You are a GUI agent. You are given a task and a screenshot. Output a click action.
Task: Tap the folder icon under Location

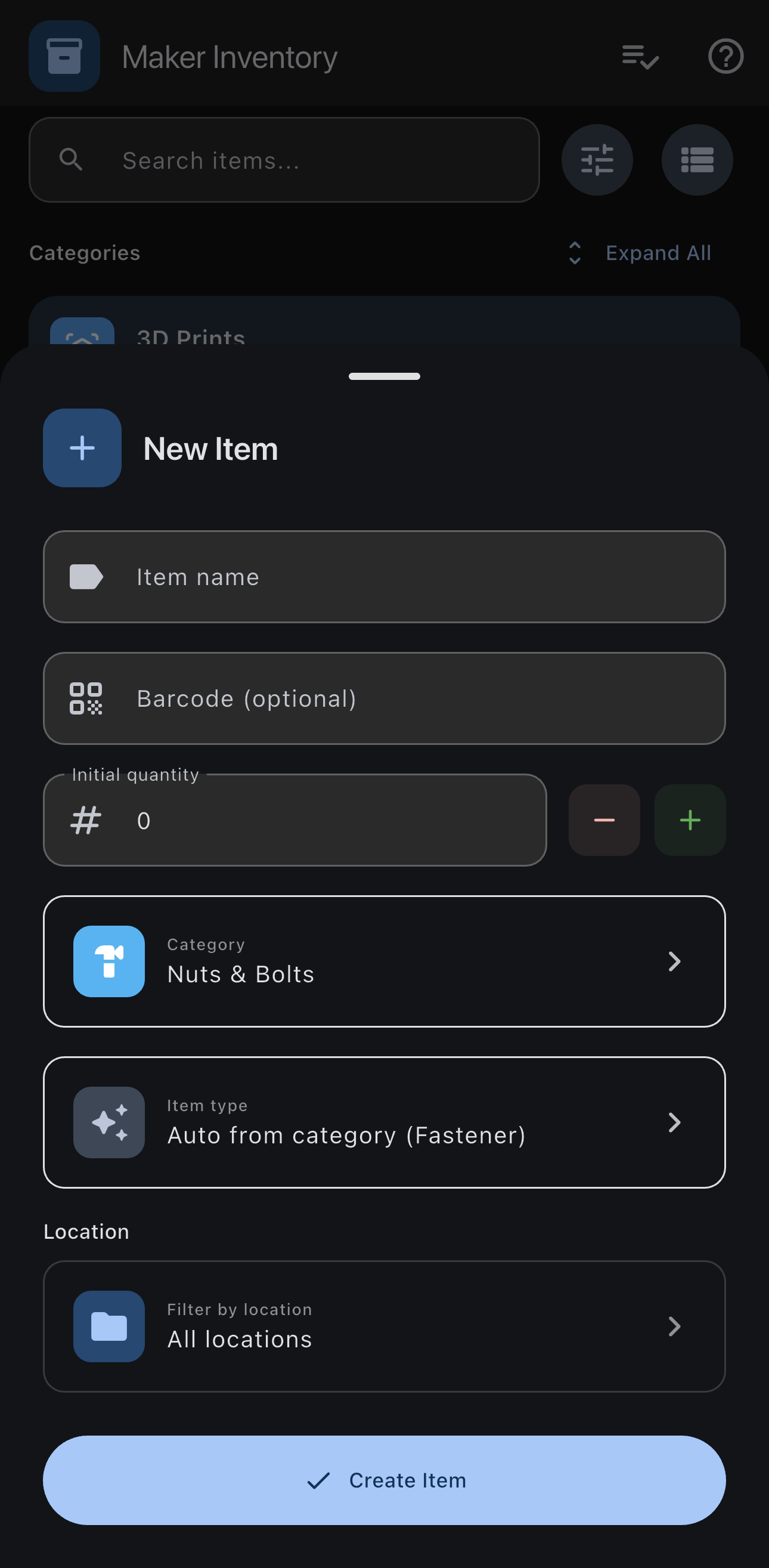tap(109, 1327)
